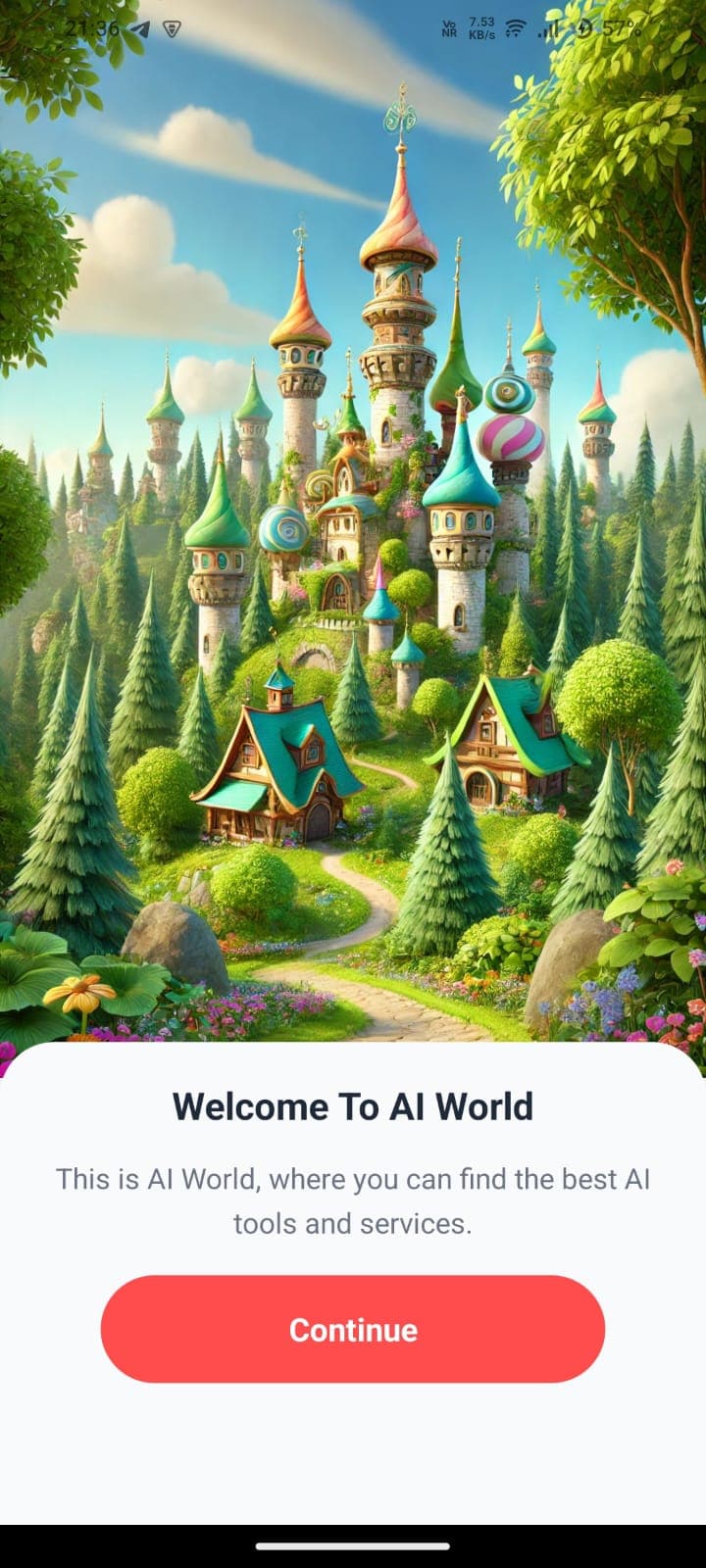Click the VoNR network indicator
Viewport: 706px width, 1568px height.
coord(449,27)
